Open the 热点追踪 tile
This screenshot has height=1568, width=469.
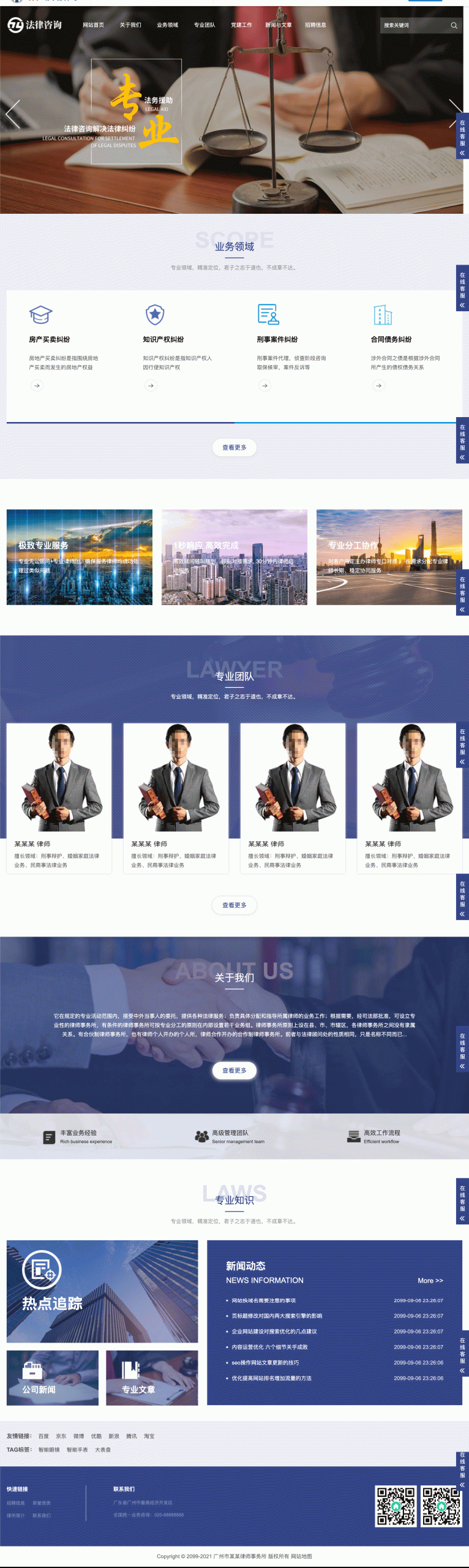coord(102,1291)
